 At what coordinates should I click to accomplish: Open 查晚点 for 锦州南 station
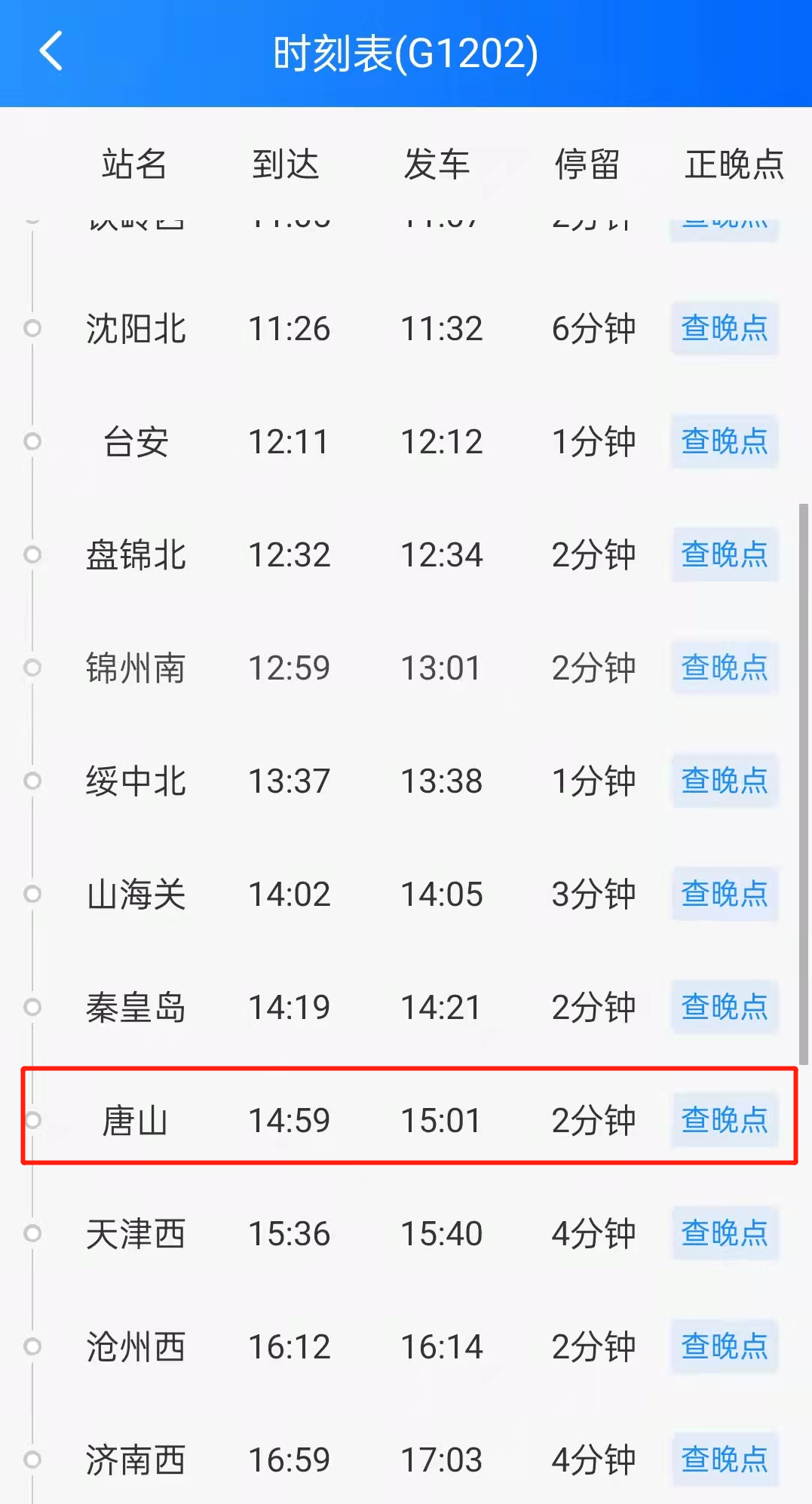click(x=724, y=668)
